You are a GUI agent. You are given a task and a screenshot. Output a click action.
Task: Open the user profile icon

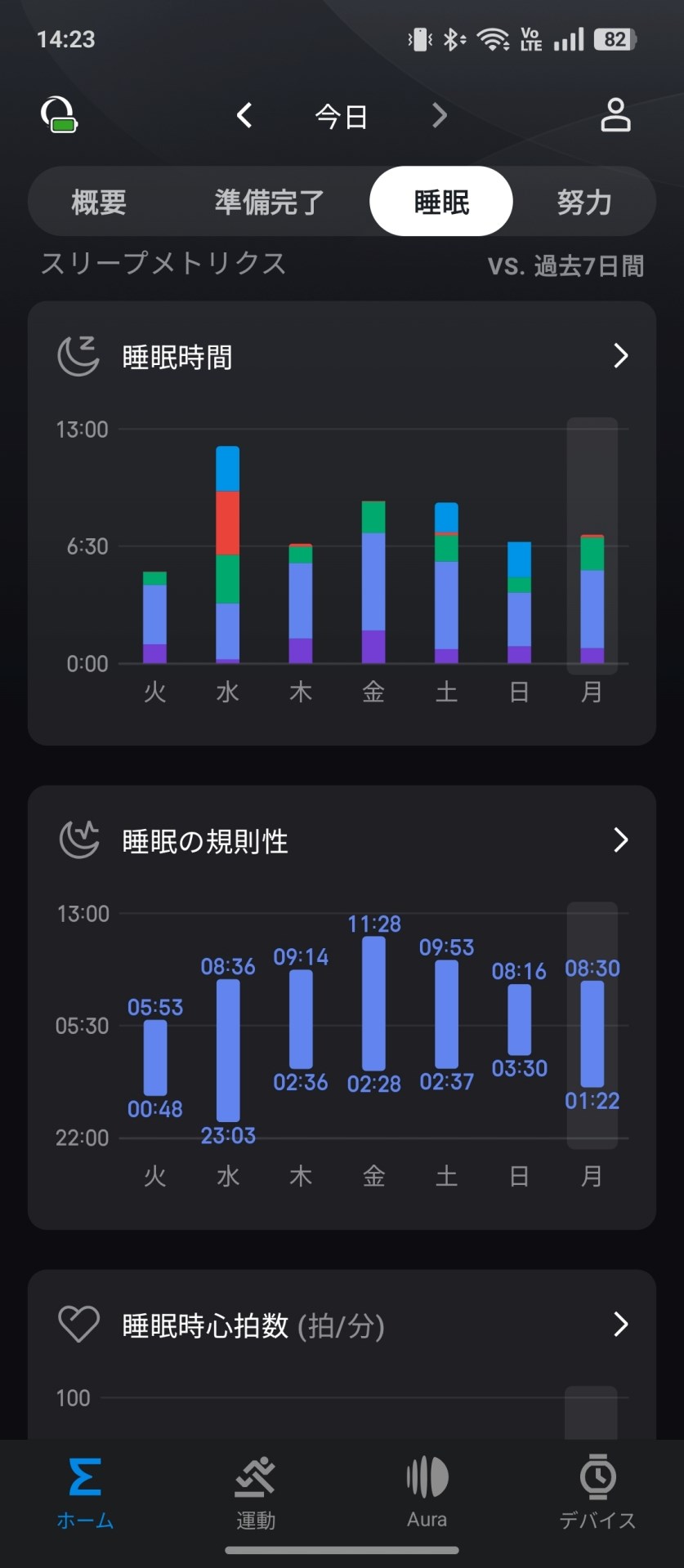[x=615, y=115]
